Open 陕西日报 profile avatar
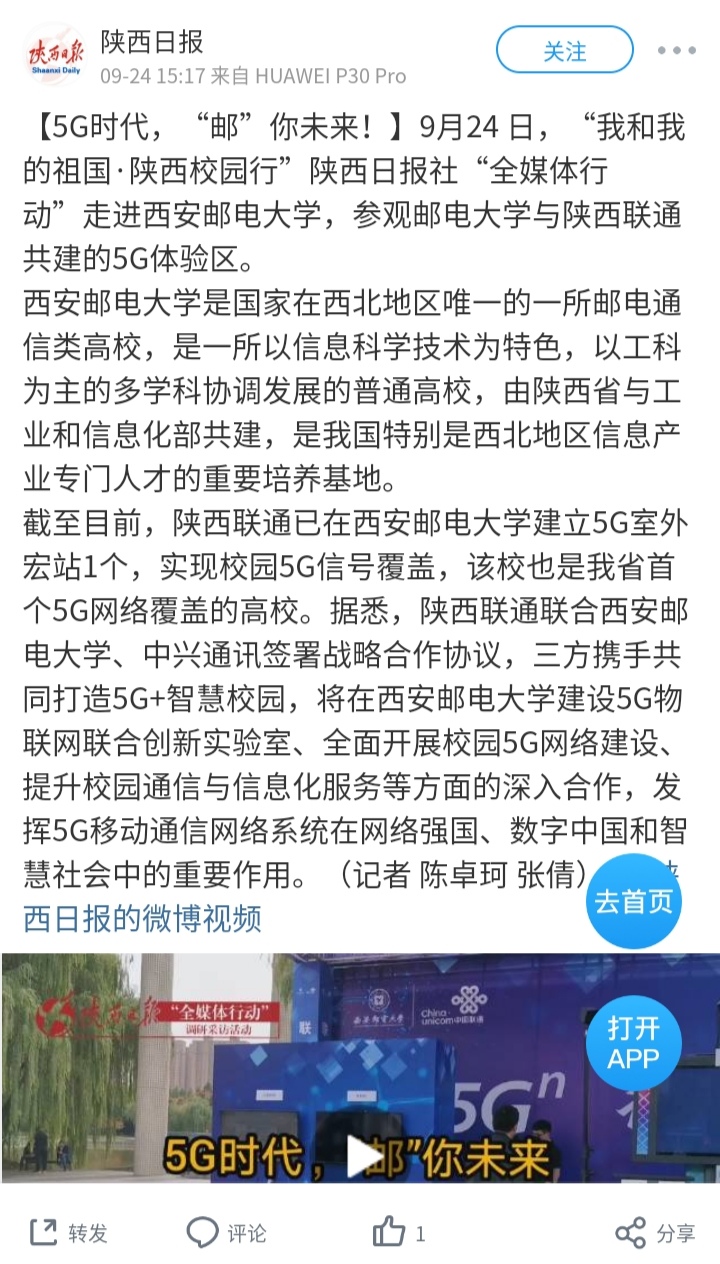This screenshot has width=720, height=1264. (53, 54)
